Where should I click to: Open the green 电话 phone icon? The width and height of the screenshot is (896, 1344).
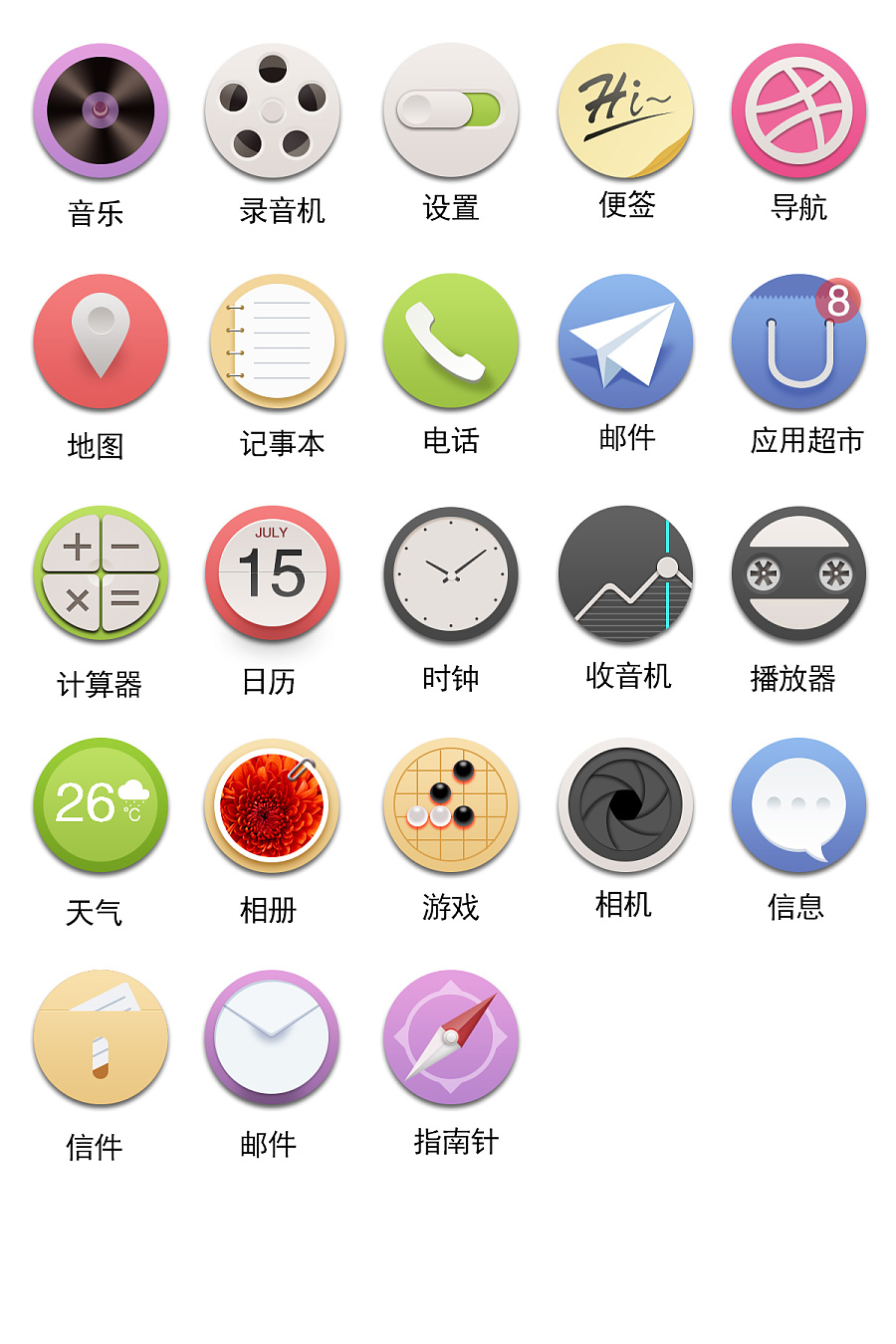coord(450,343)
